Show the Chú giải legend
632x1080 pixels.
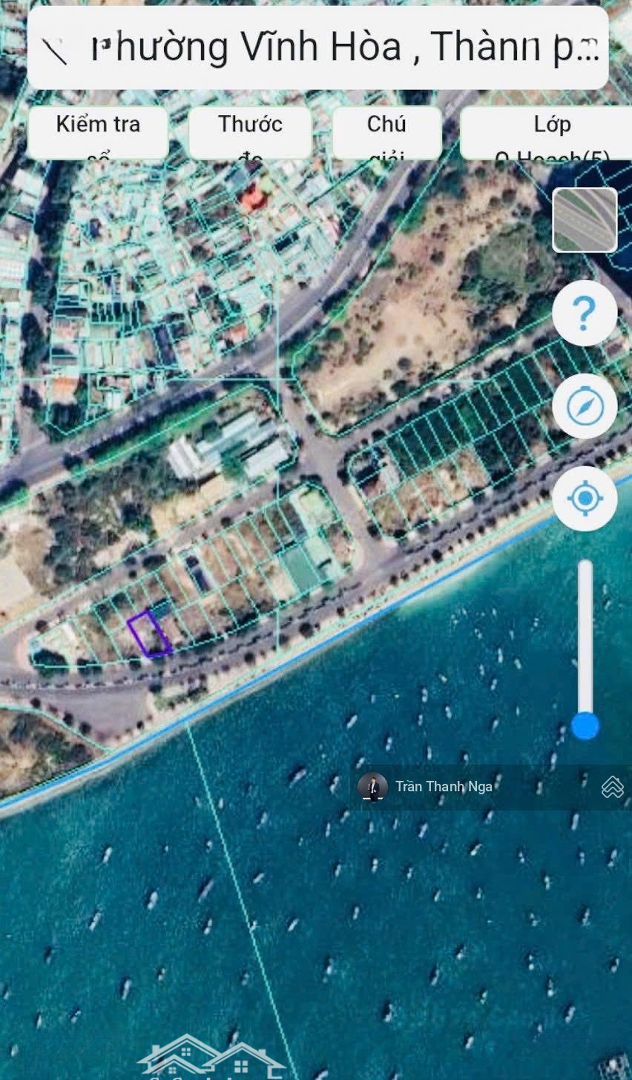(x=386, y=133)
